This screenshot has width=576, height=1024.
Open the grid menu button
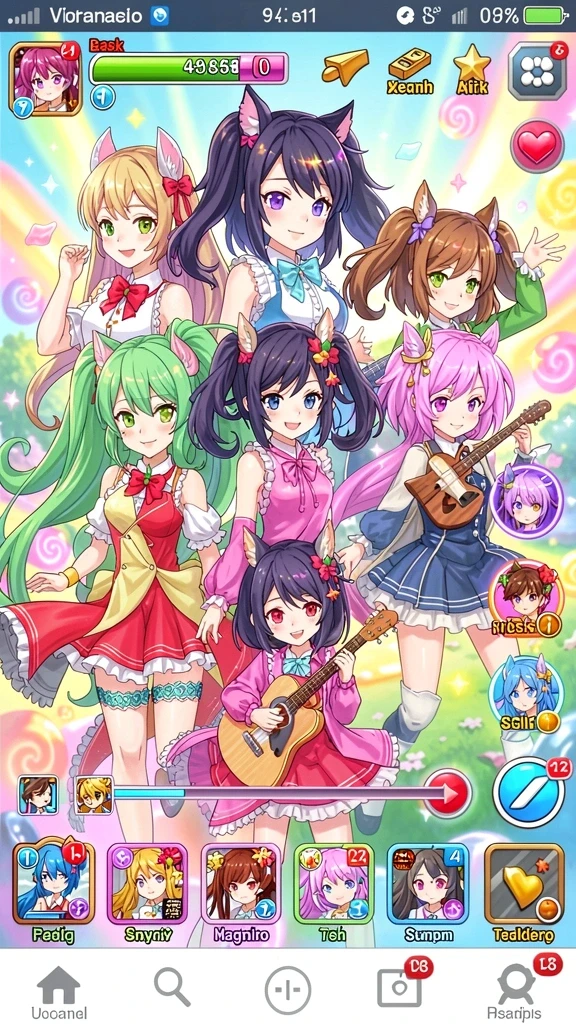click(x=537, y=72)
